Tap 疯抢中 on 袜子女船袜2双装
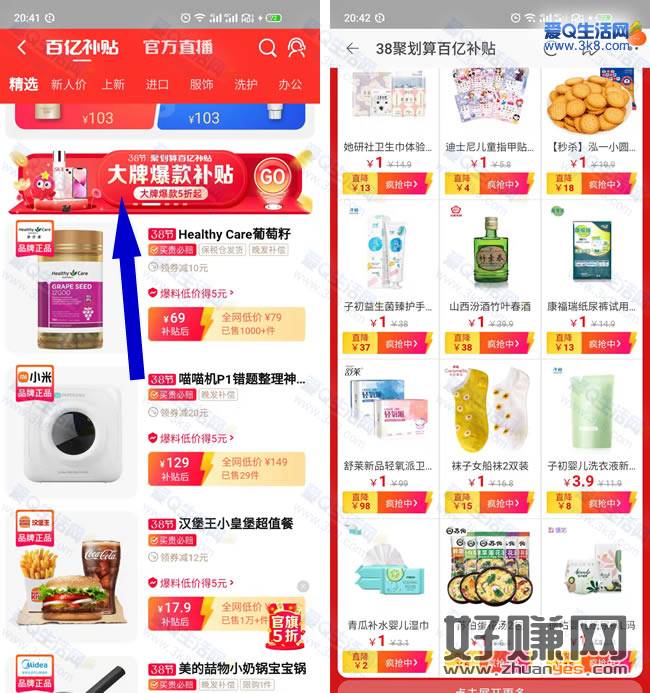The width and height of the screenshot is (650, 693). click(509, 506)
